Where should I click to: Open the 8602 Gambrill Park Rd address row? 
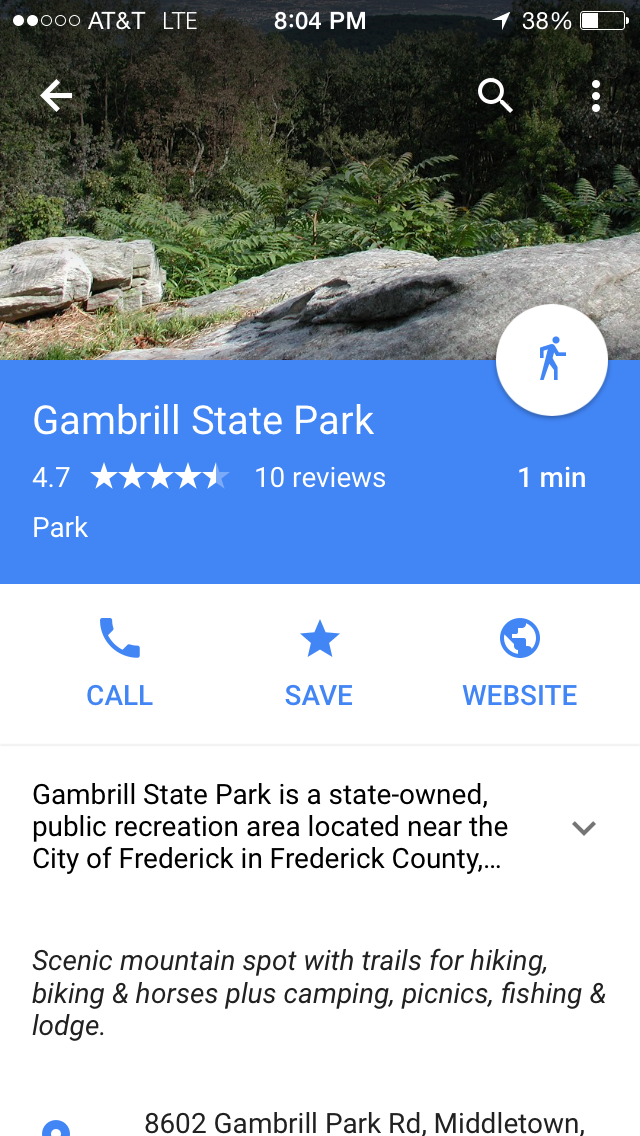point(364,1122)
